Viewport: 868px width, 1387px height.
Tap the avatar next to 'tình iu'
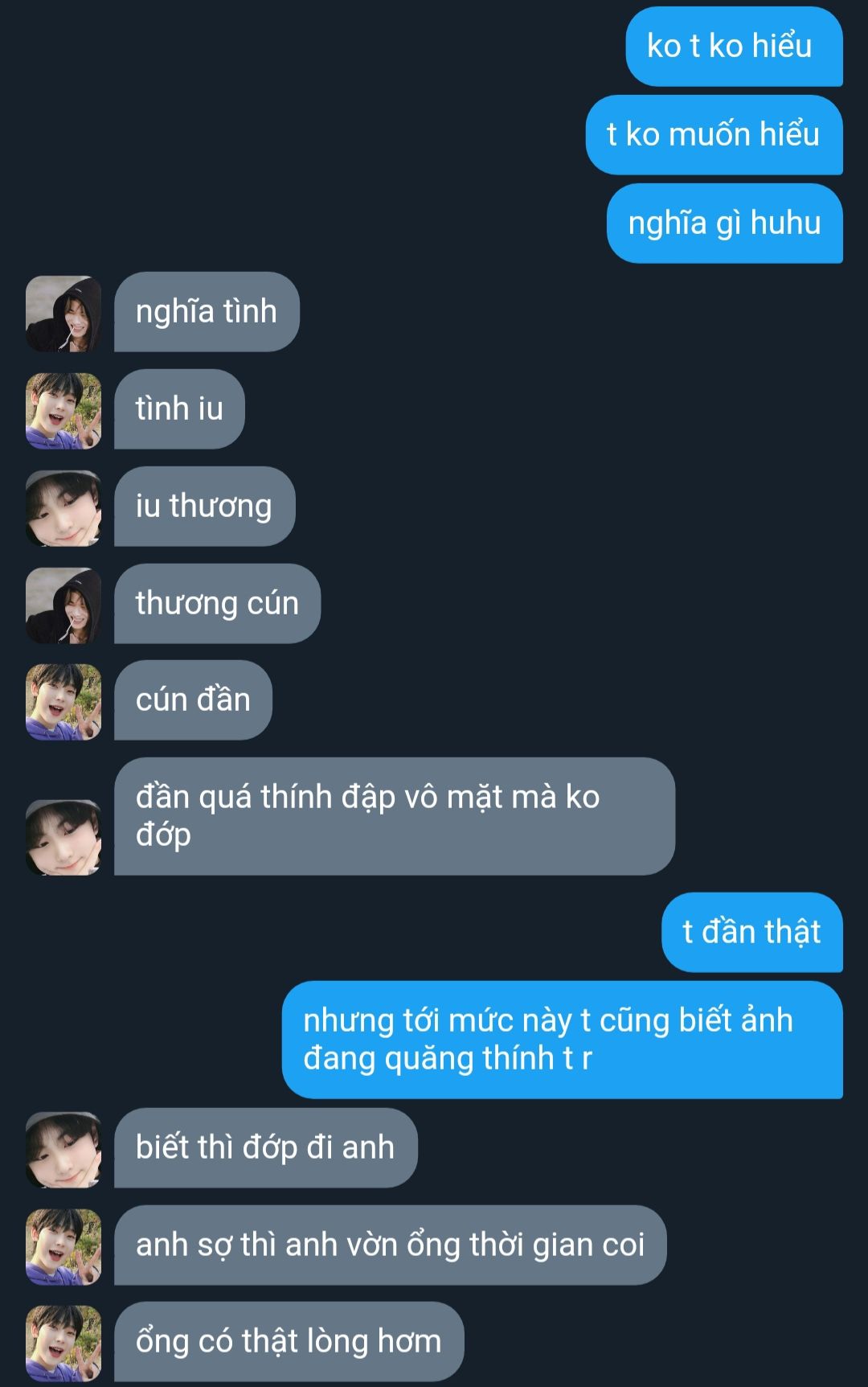point(63,411)
